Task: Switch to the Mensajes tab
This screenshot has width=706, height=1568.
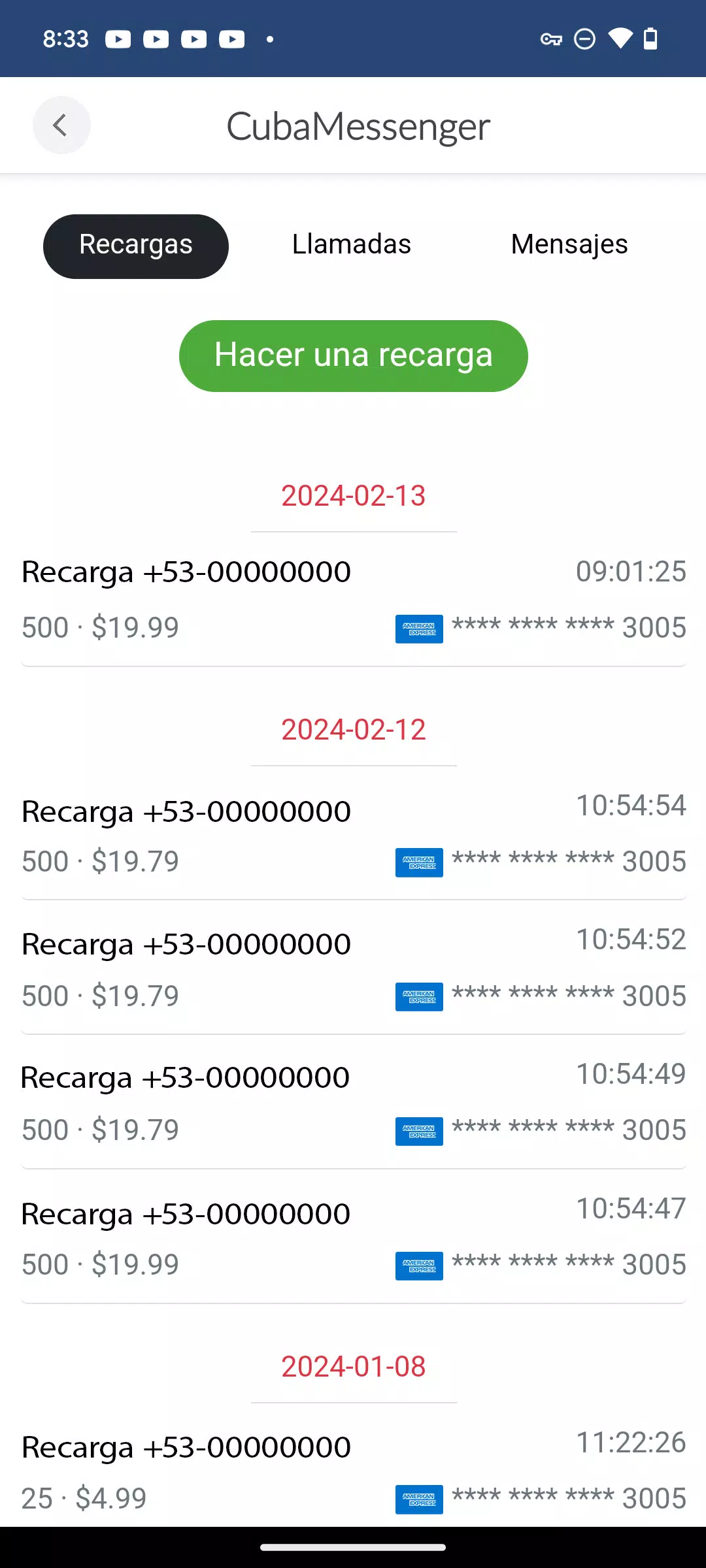Action: pos(569,245)
